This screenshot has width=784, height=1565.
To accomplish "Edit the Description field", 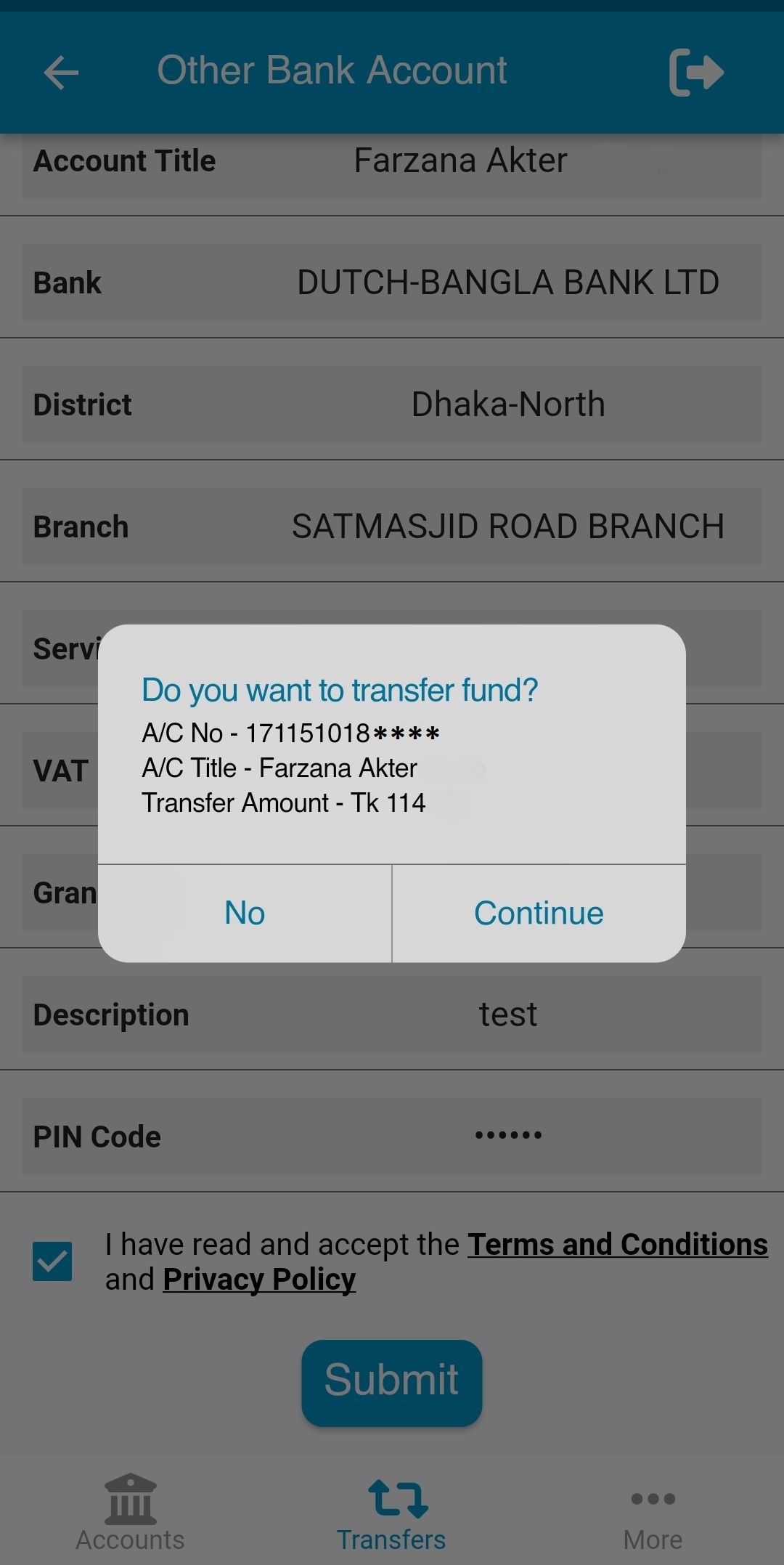I will coord(508,1015).
